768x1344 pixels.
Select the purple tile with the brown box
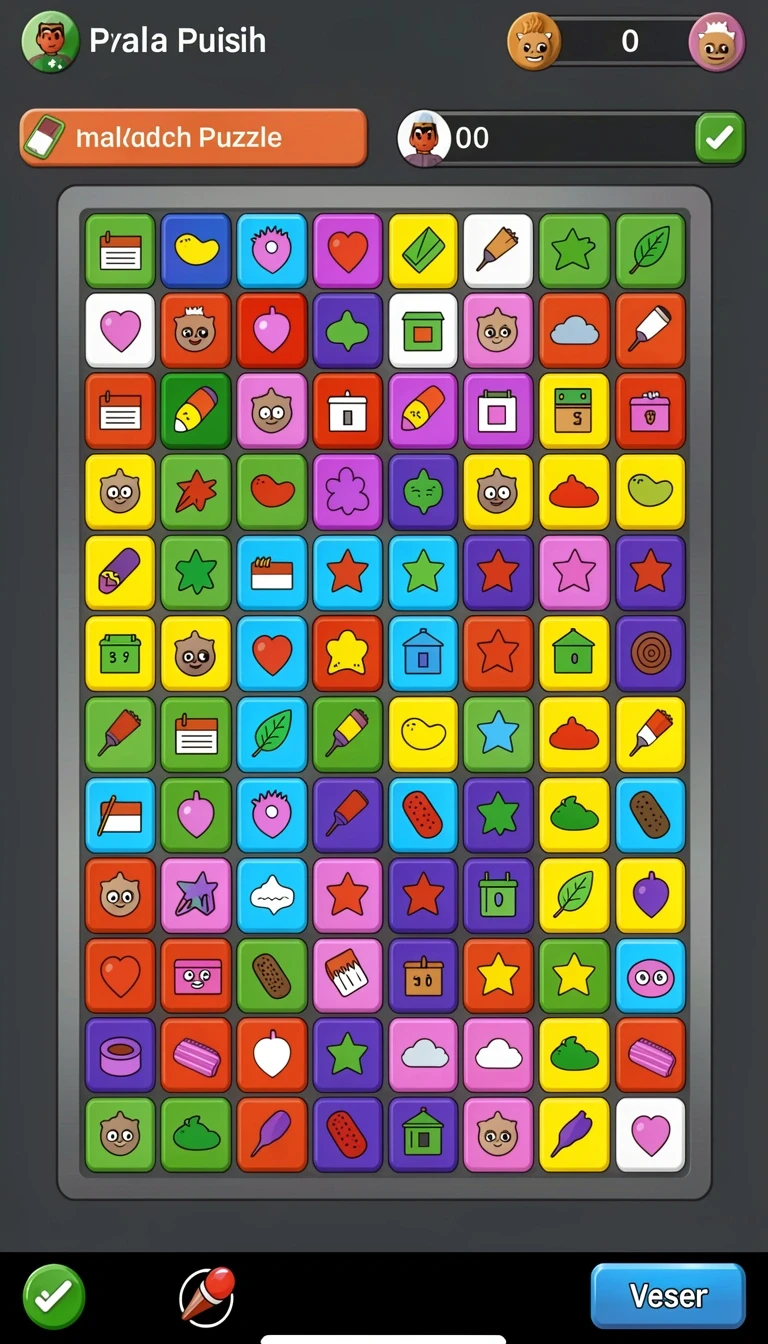[x=423, y=976]
